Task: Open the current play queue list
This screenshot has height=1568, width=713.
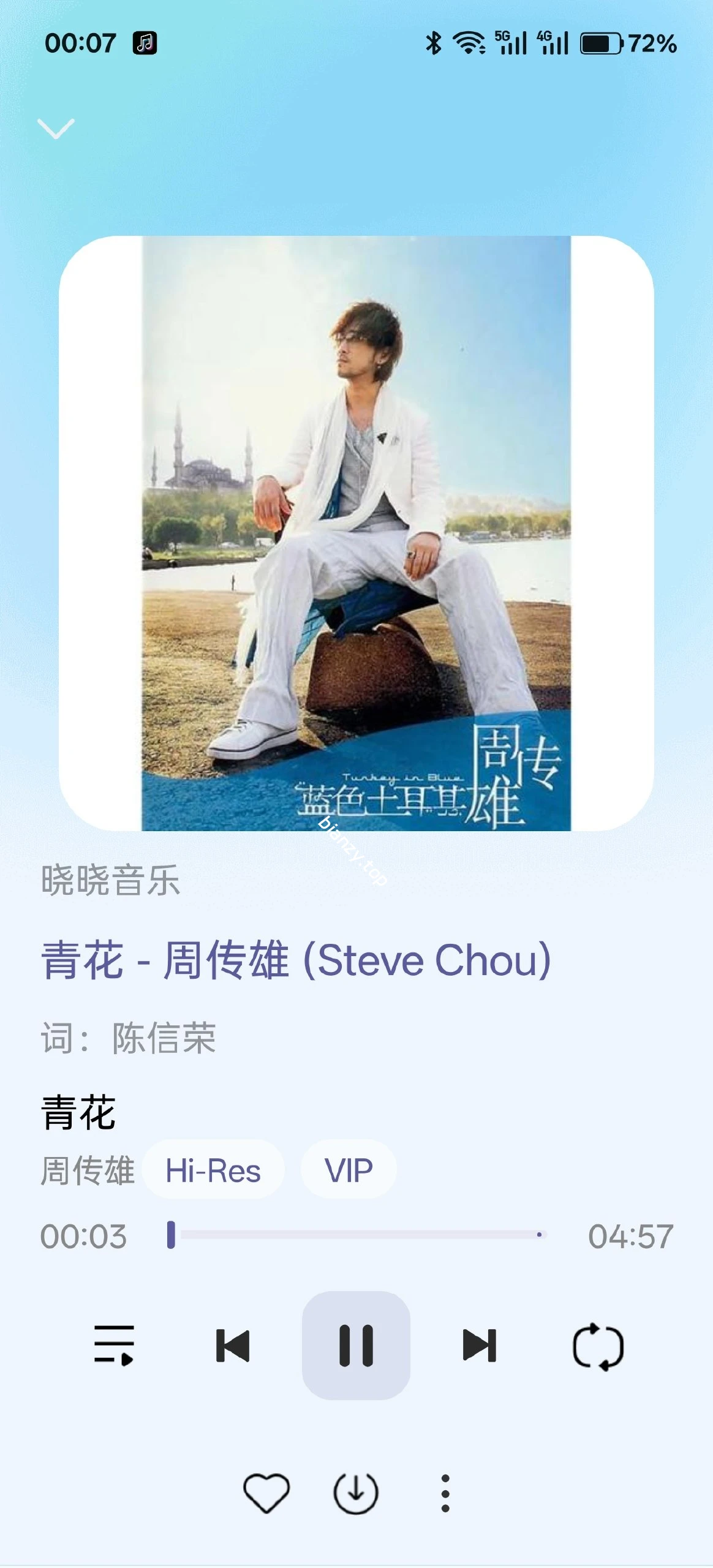Action: tap(114, 1345)
